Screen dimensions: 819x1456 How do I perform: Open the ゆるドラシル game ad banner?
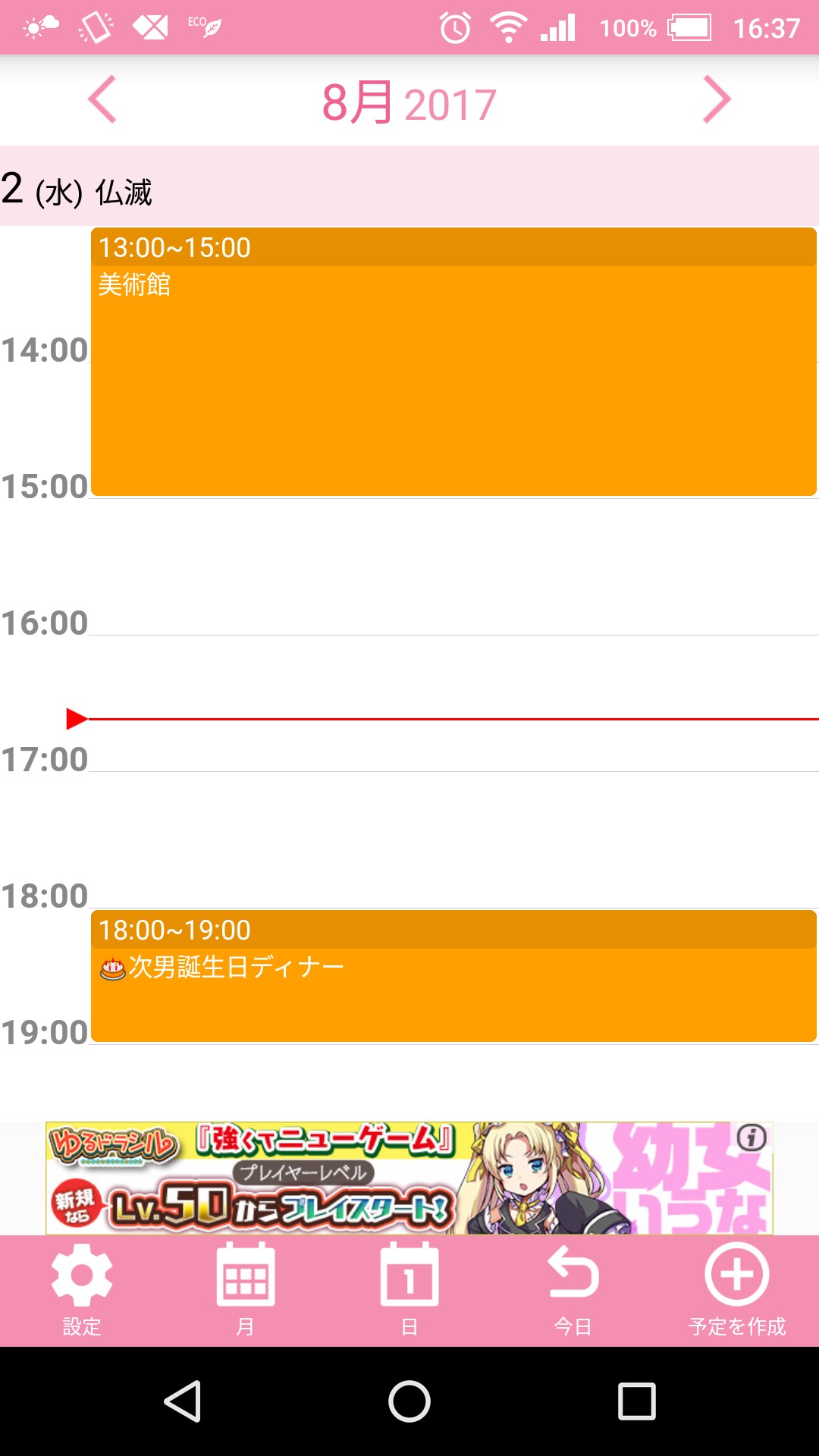point(379,1178)
